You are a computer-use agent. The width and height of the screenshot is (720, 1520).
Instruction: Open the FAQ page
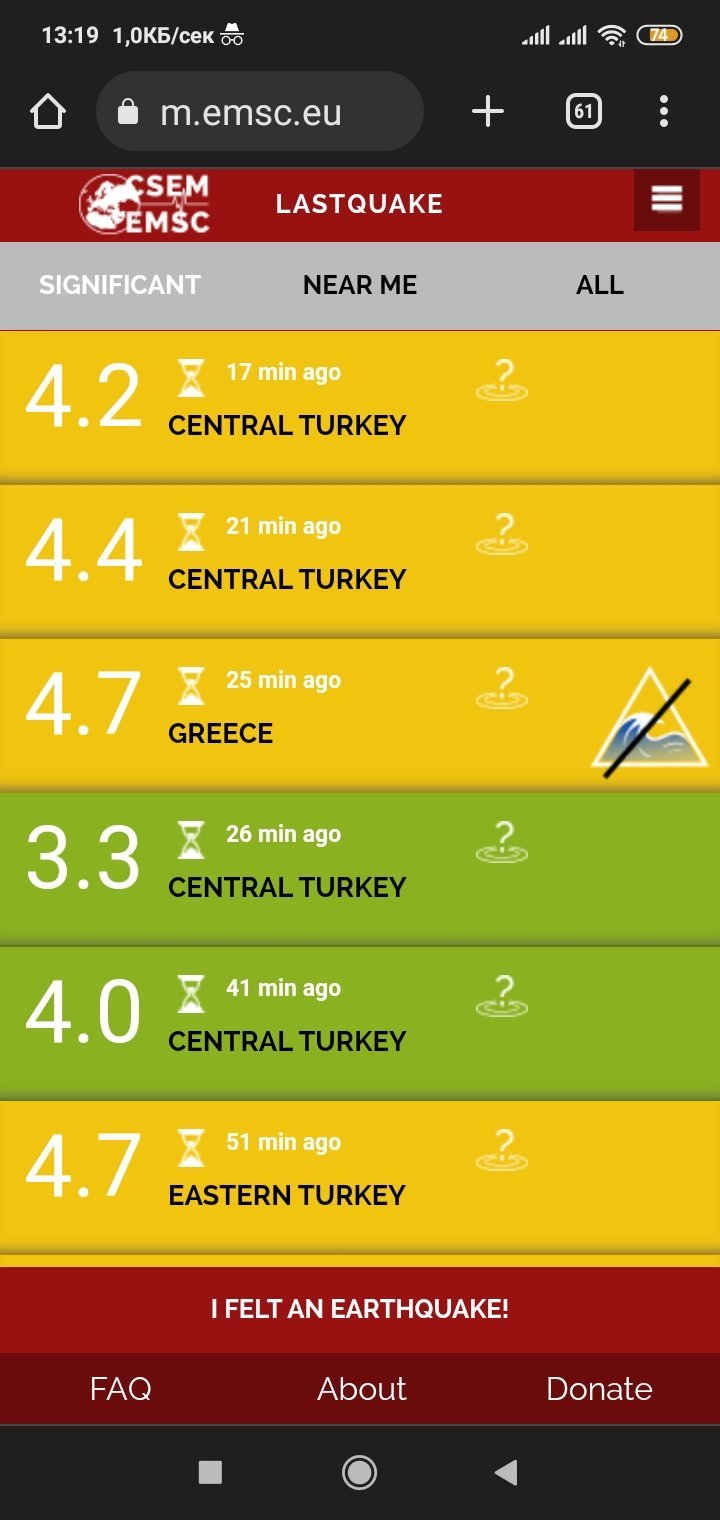[120, 1388]
